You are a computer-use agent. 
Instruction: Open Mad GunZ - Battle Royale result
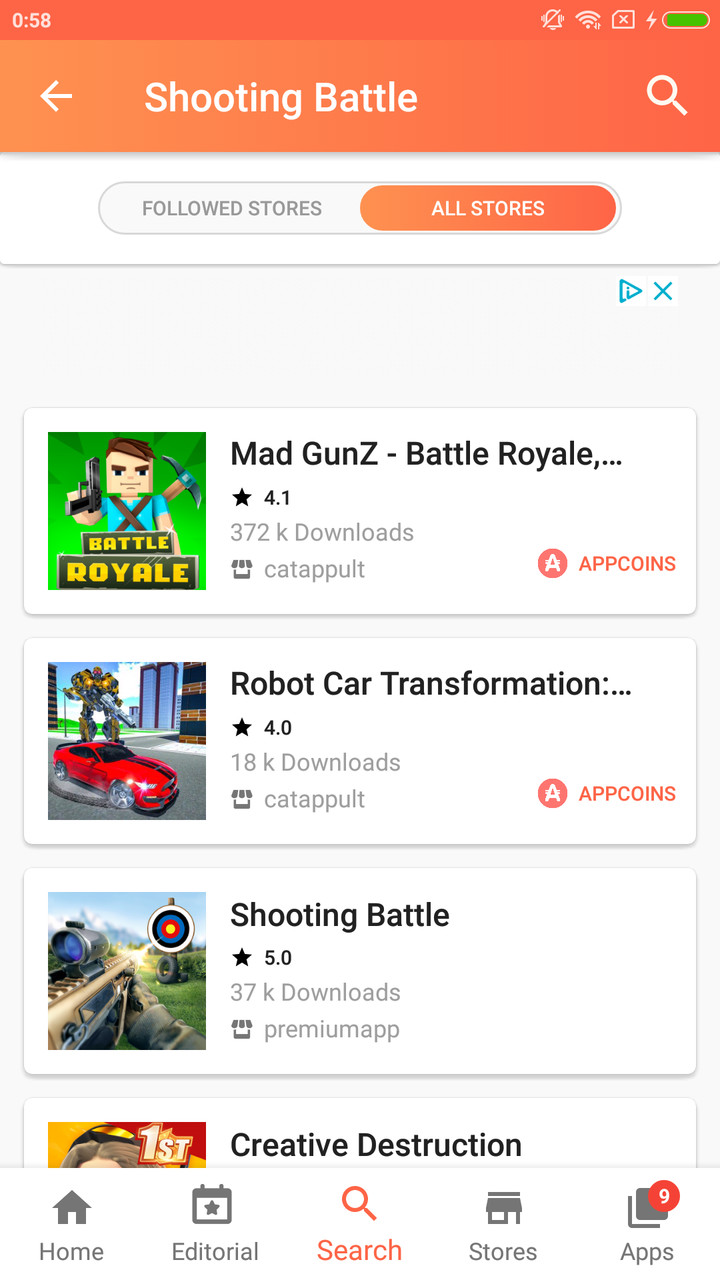pos(360,511)
